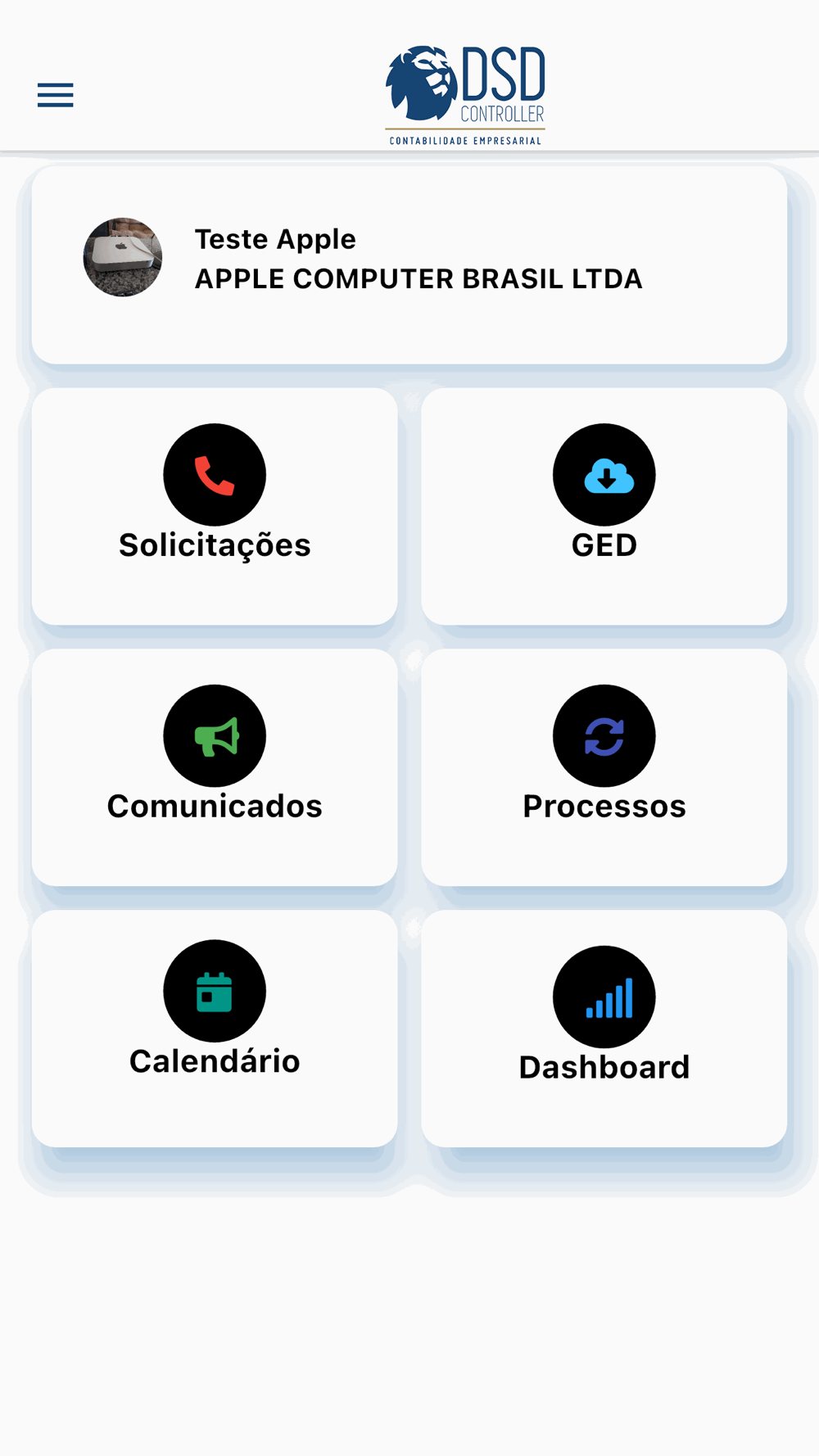The image size is (819, 1456).
Task: Open the GED documents card
Action: pos(604,506)
